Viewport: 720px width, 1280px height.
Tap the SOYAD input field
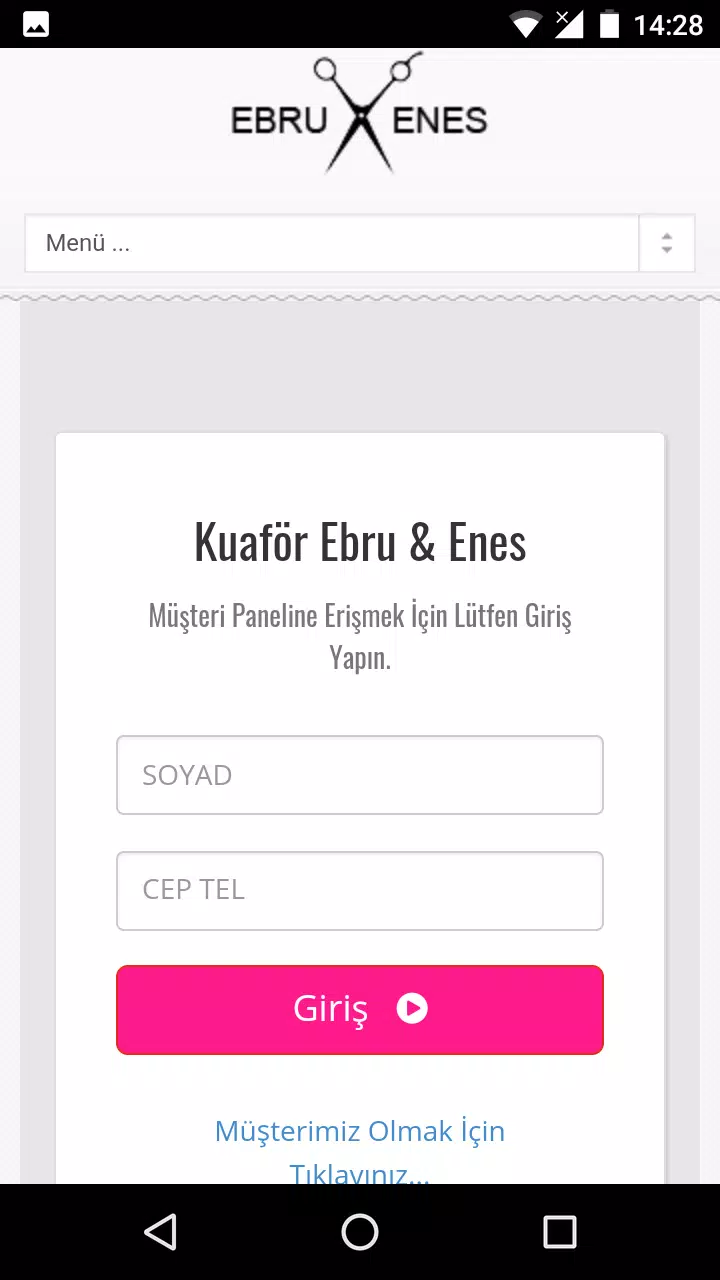click(x=359, y=775)
